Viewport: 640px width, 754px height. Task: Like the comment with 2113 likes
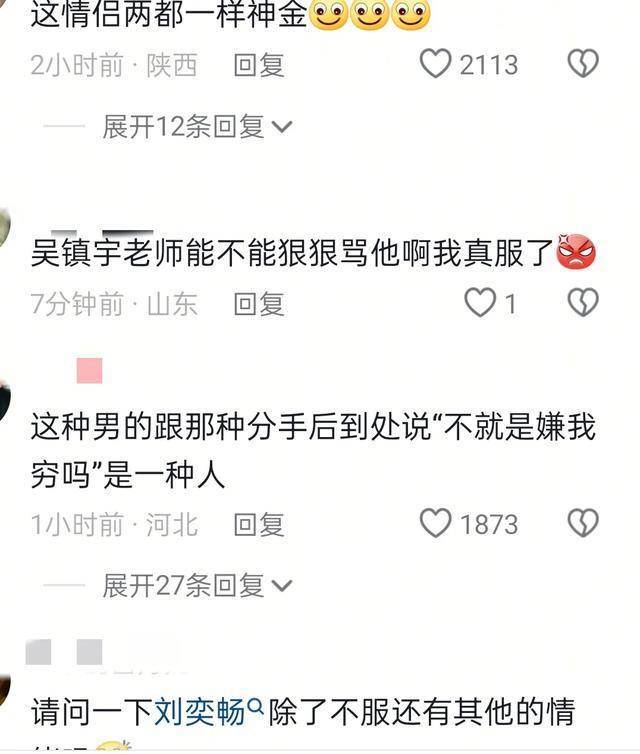click(x=436, y=65)
